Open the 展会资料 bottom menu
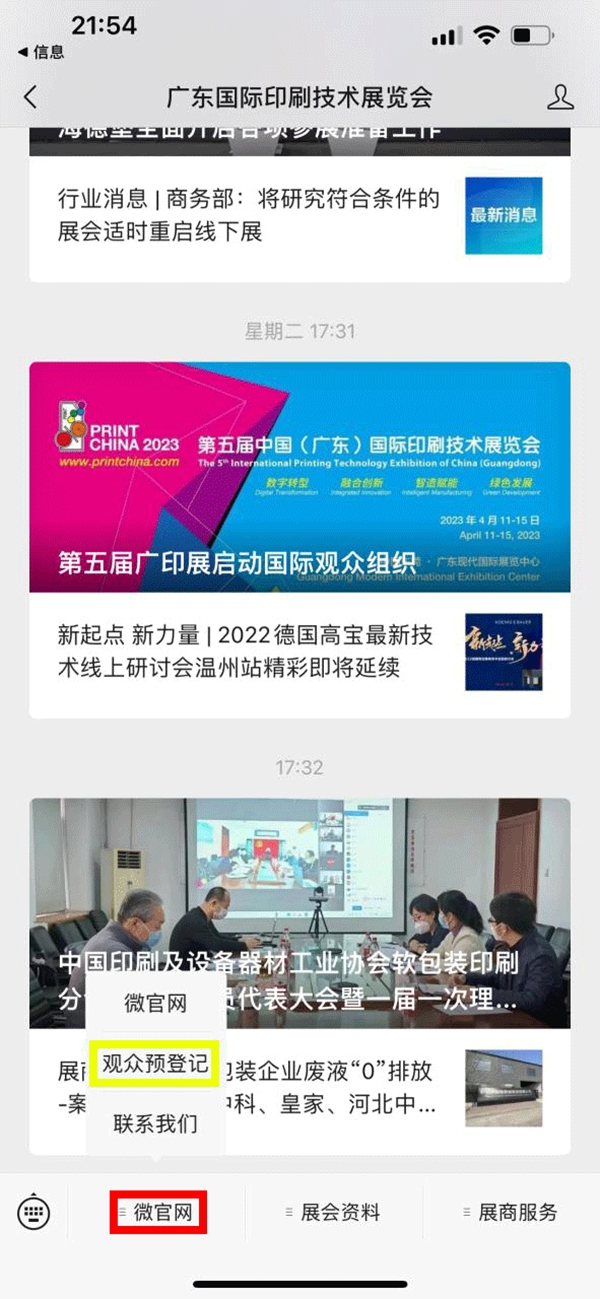The height and width of the screenshot is (1299, 600). click(x=335, y=1213)
